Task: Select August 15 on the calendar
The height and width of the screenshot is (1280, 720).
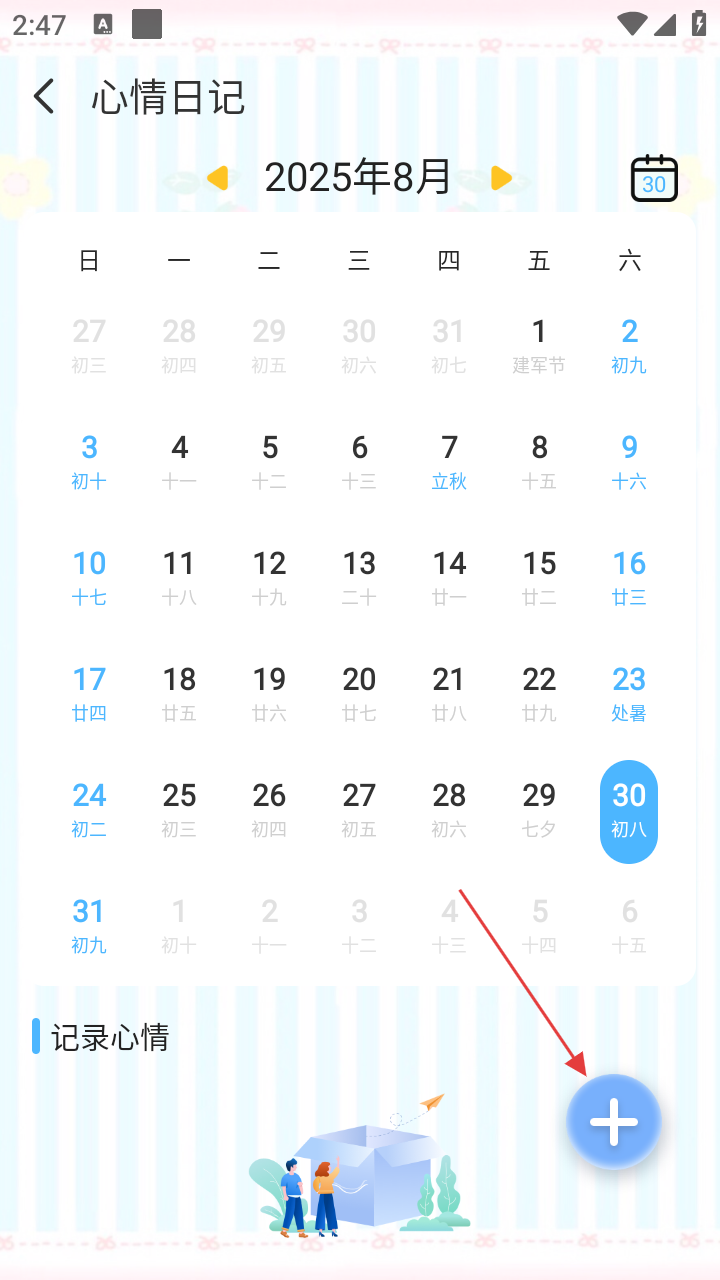Action: point(539,576)
